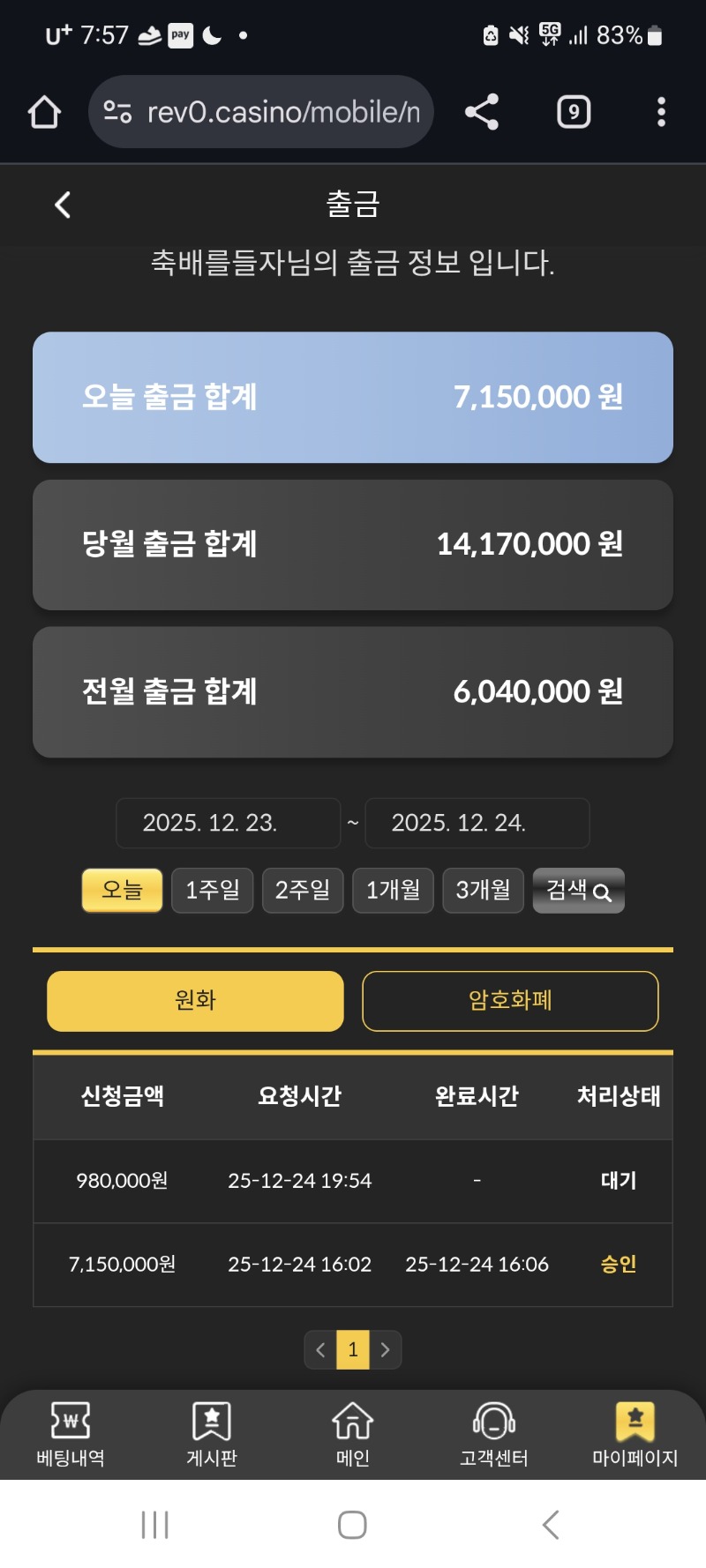Open the browser overflow menu
706x1568 pixels.
tap(661, 112)
